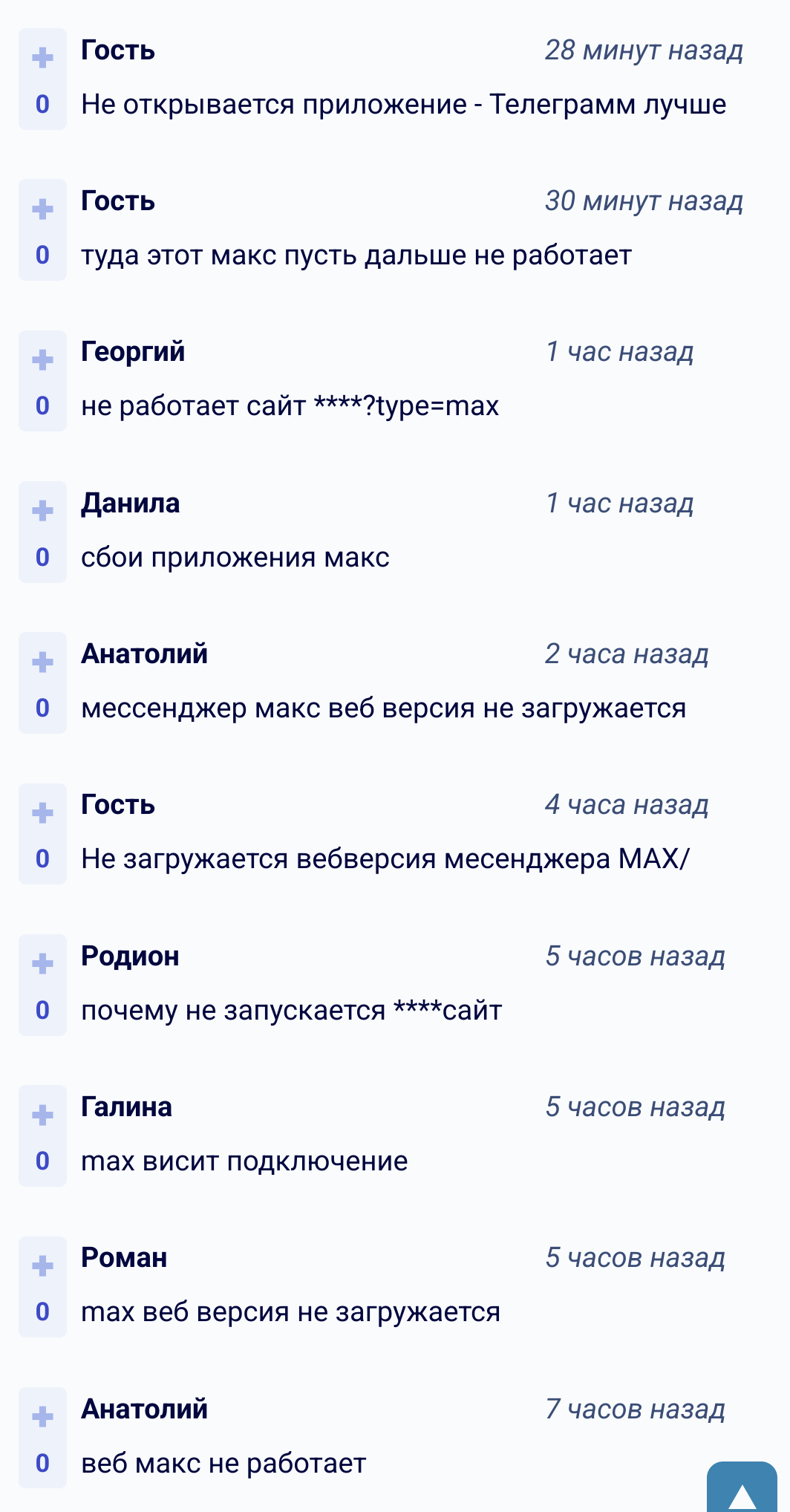Screen dimensions: 790x1512
Task: Upvote Данила's comment "сбои приложения макс"
Action: pyautogui.click(x=42, y=510)
